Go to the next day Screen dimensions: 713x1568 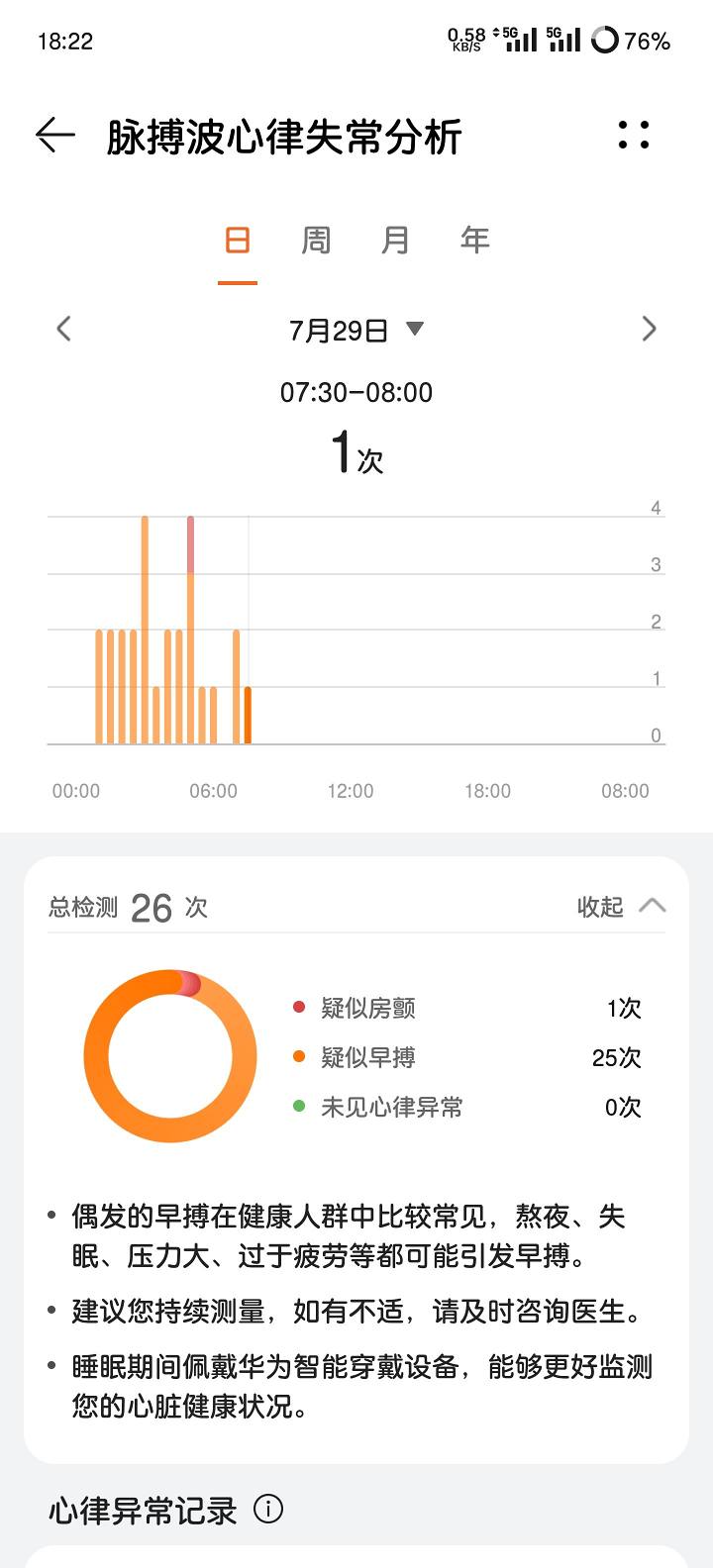pos(649,329)
